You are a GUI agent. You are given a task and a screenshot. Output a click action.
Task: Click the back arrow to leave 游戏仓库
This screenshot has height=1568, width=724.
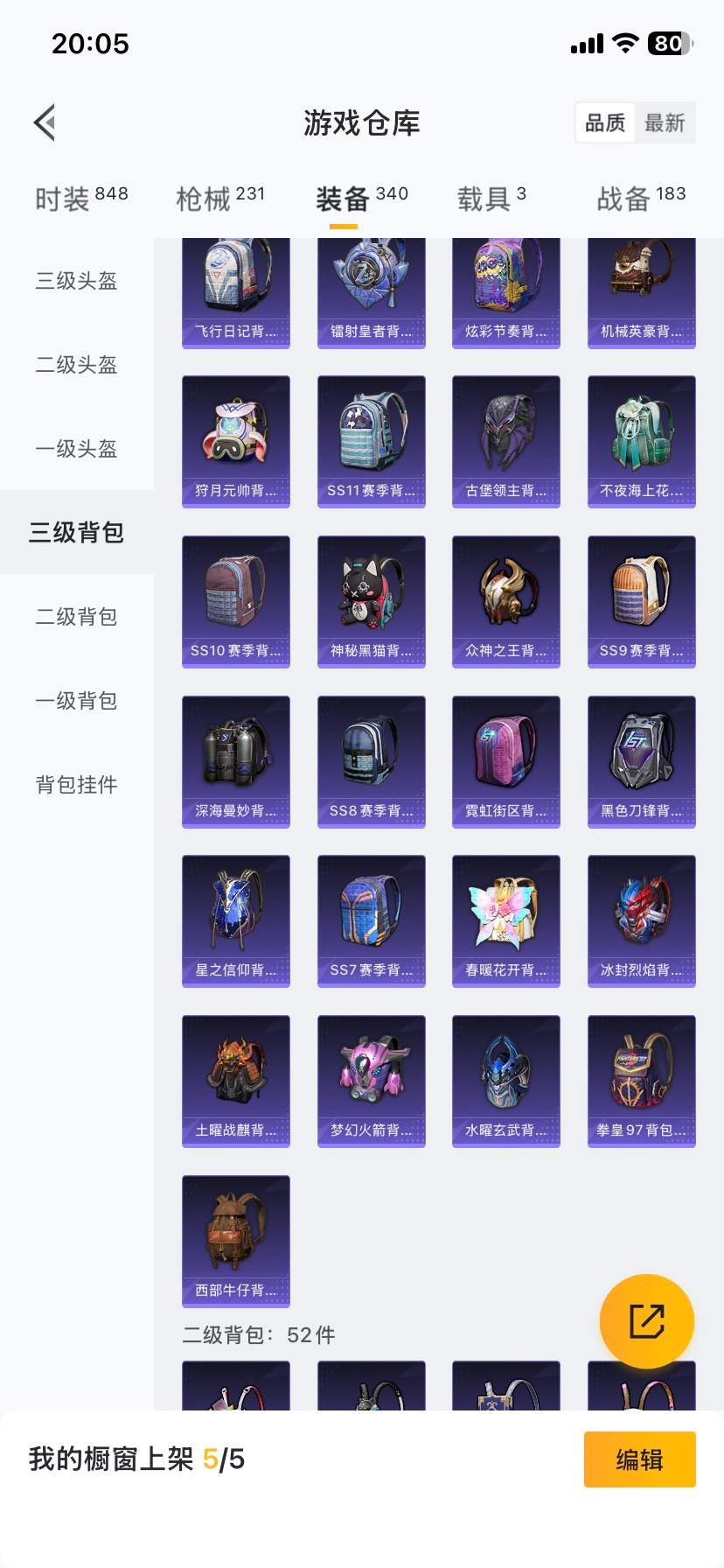[x=44, y=122]
